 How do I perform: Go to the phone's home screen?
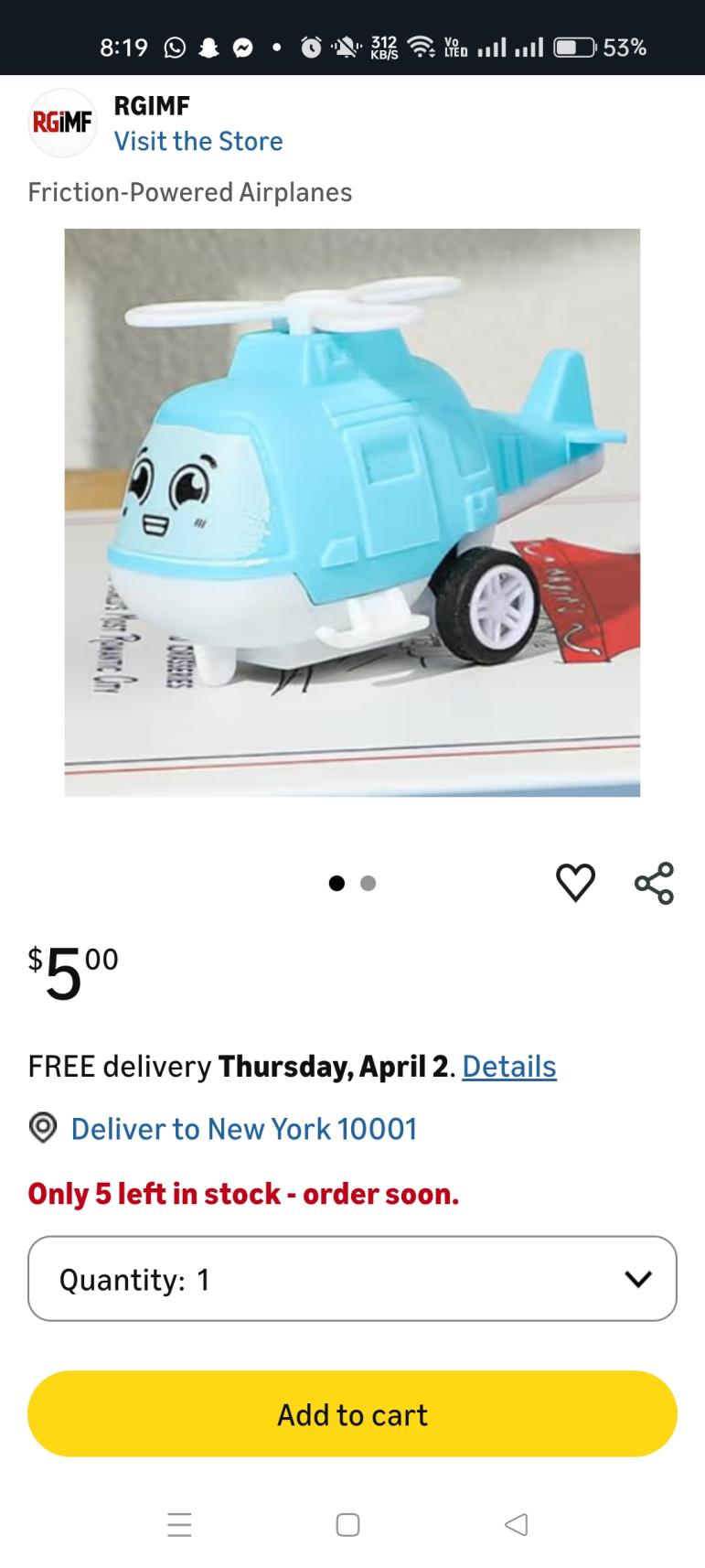tap(347, 1524)
